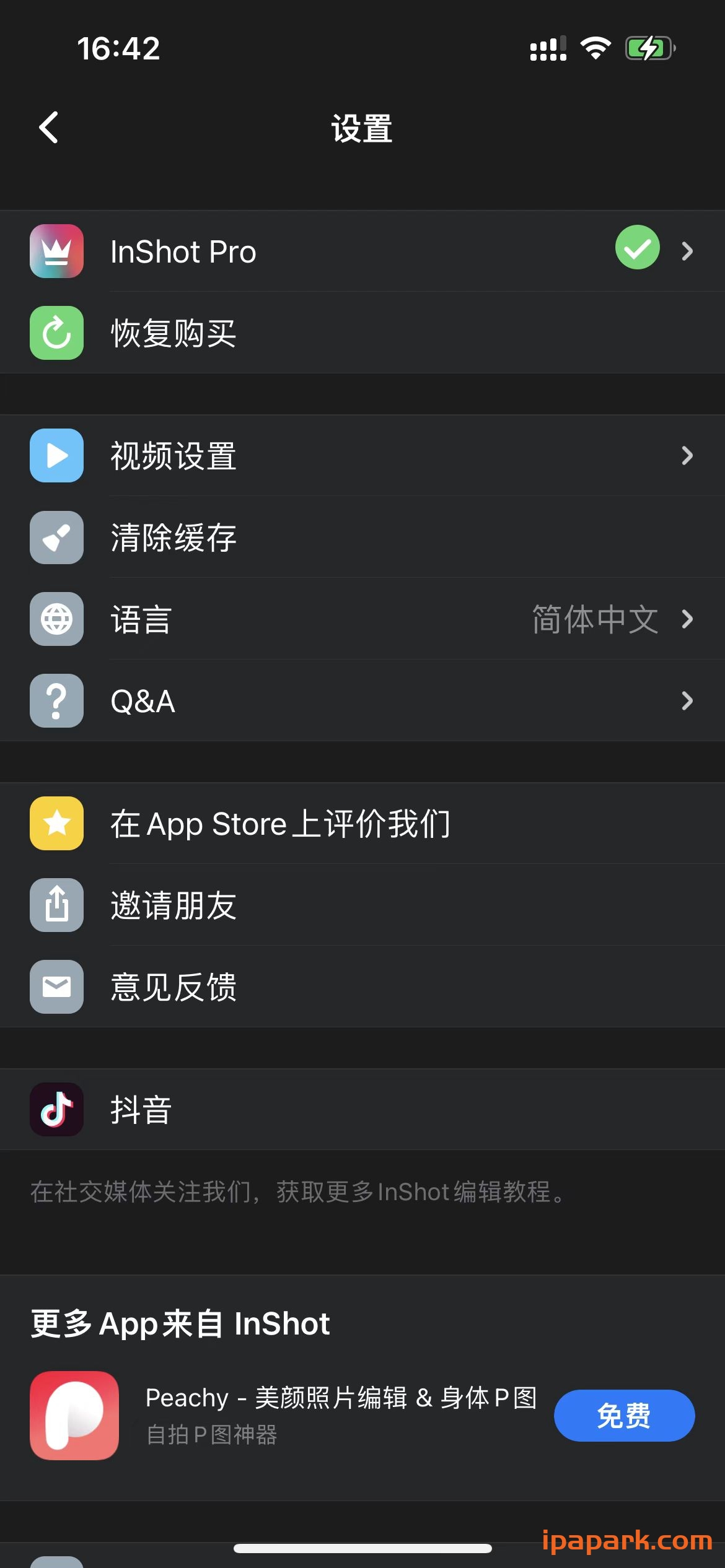Tap the back arrow to exit 设置
This screenshot has width=725, height=1568.
point(48,128)
